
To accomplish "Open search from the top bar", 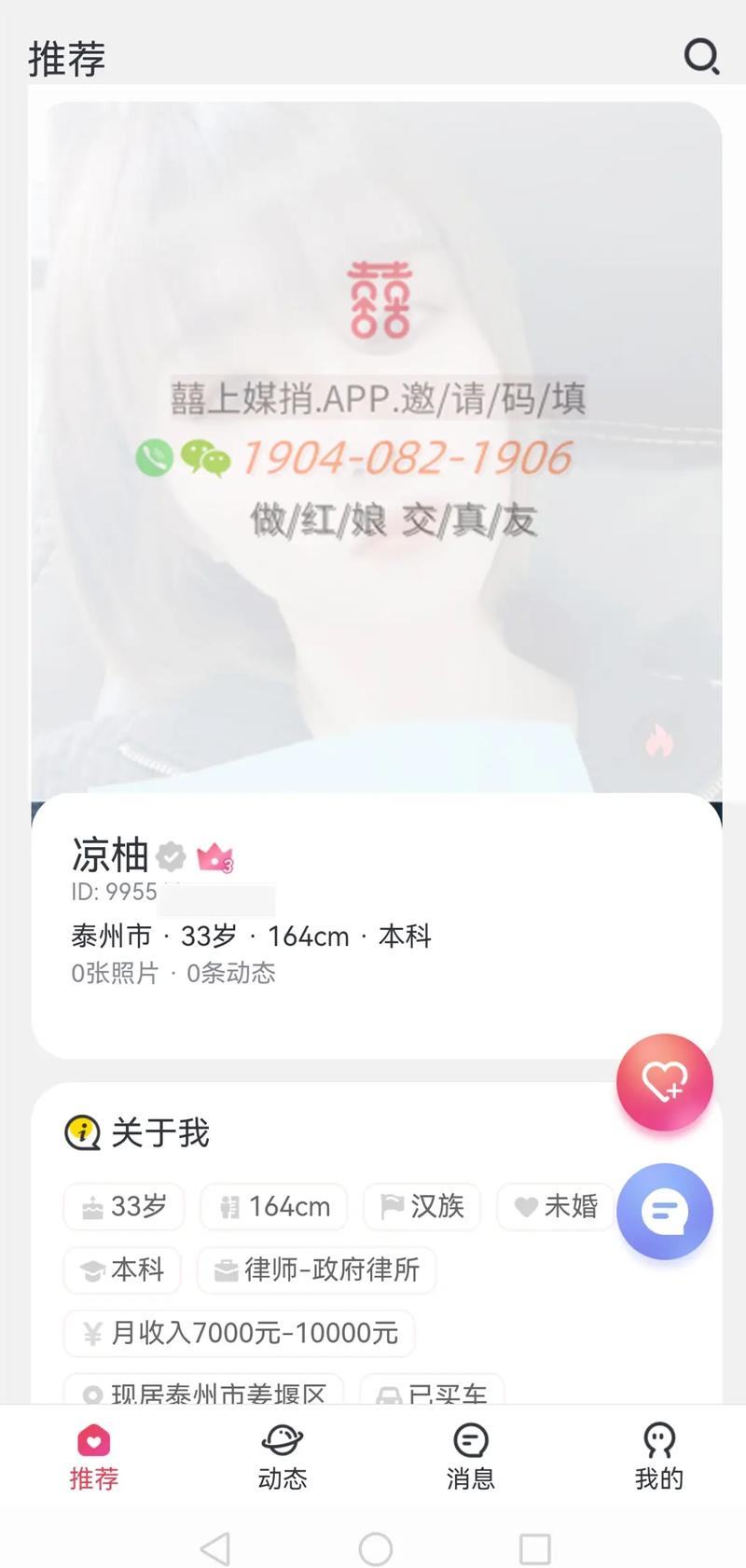I will pyautogui.click(x=701, y=57).
